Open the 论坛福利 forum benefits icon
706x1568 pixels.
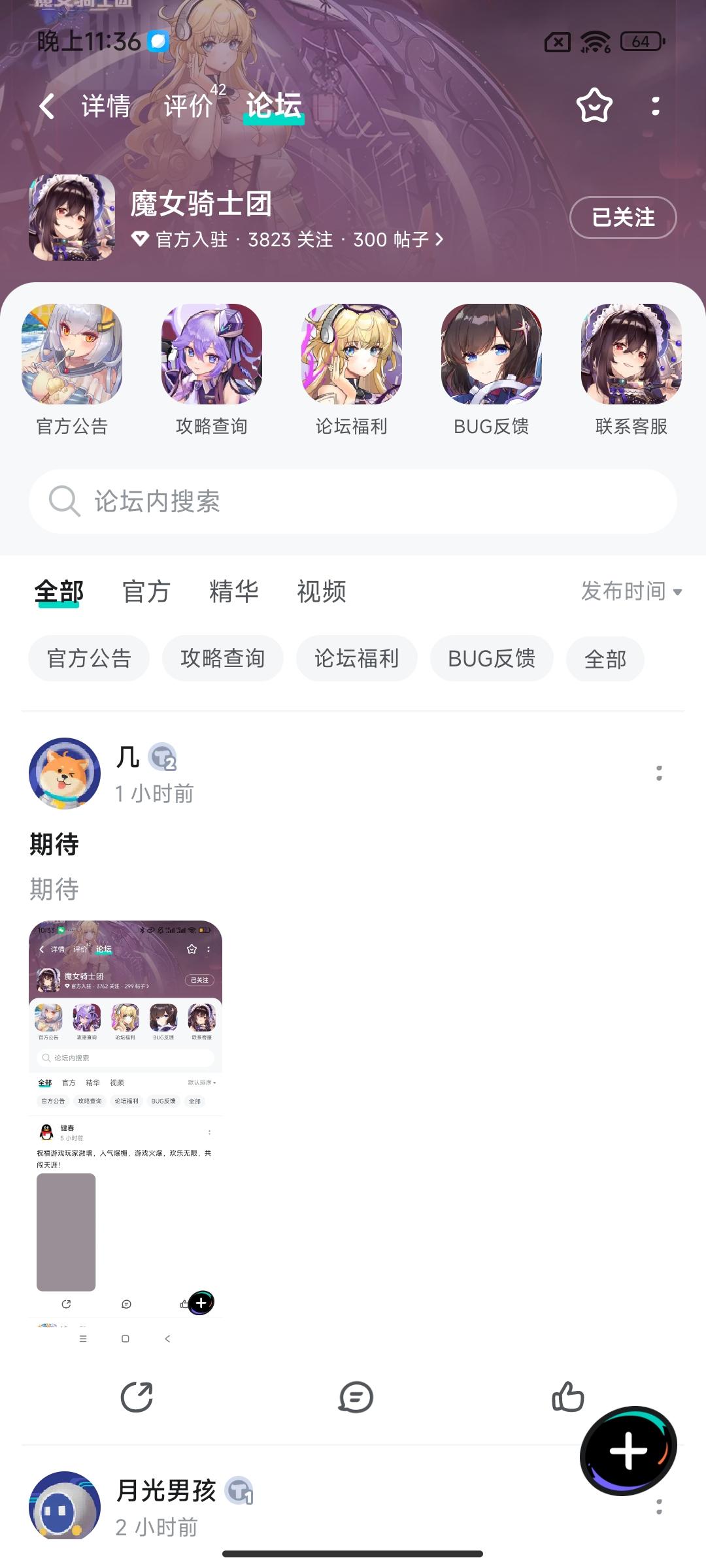click(352, 355)
